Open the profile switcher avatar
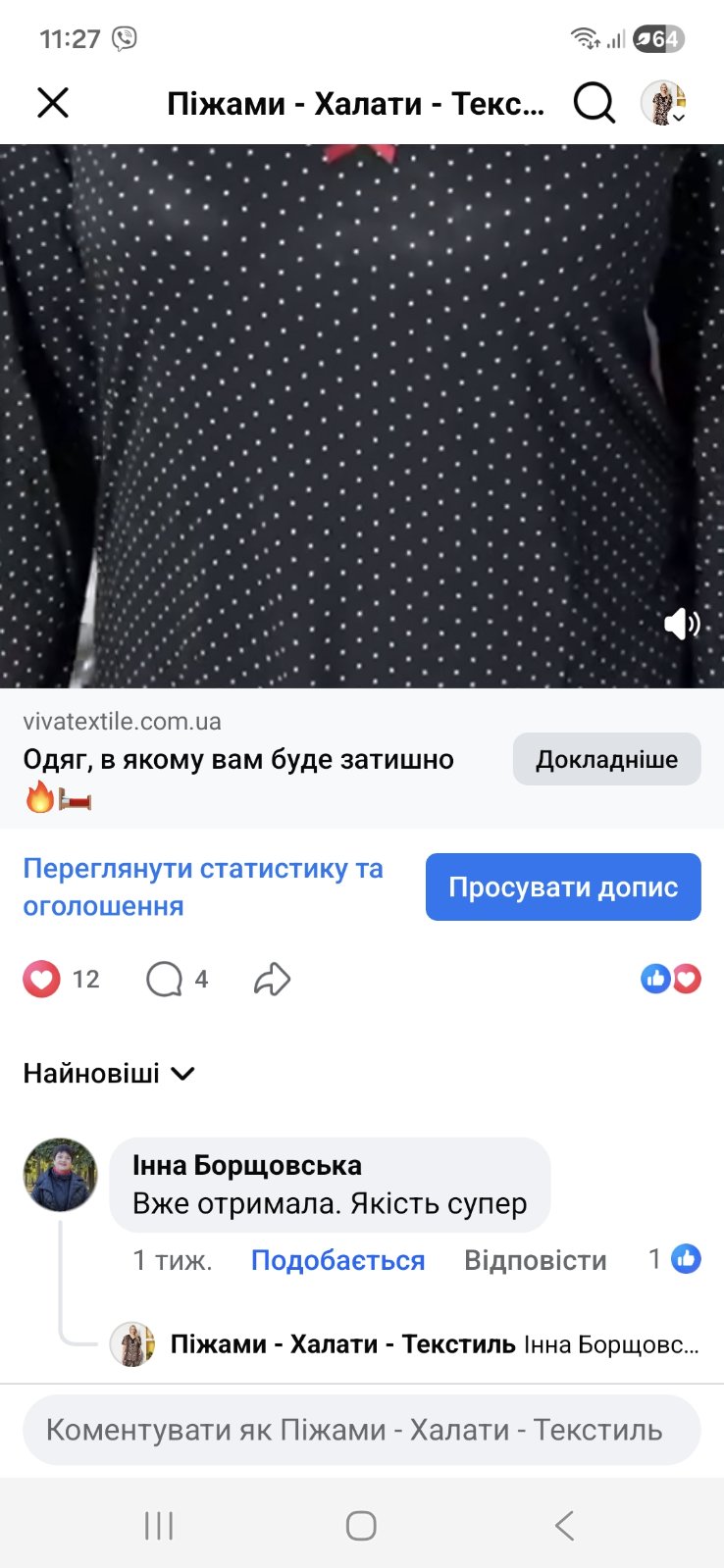This screenshot has width=724, height=1568. (663, 102)
